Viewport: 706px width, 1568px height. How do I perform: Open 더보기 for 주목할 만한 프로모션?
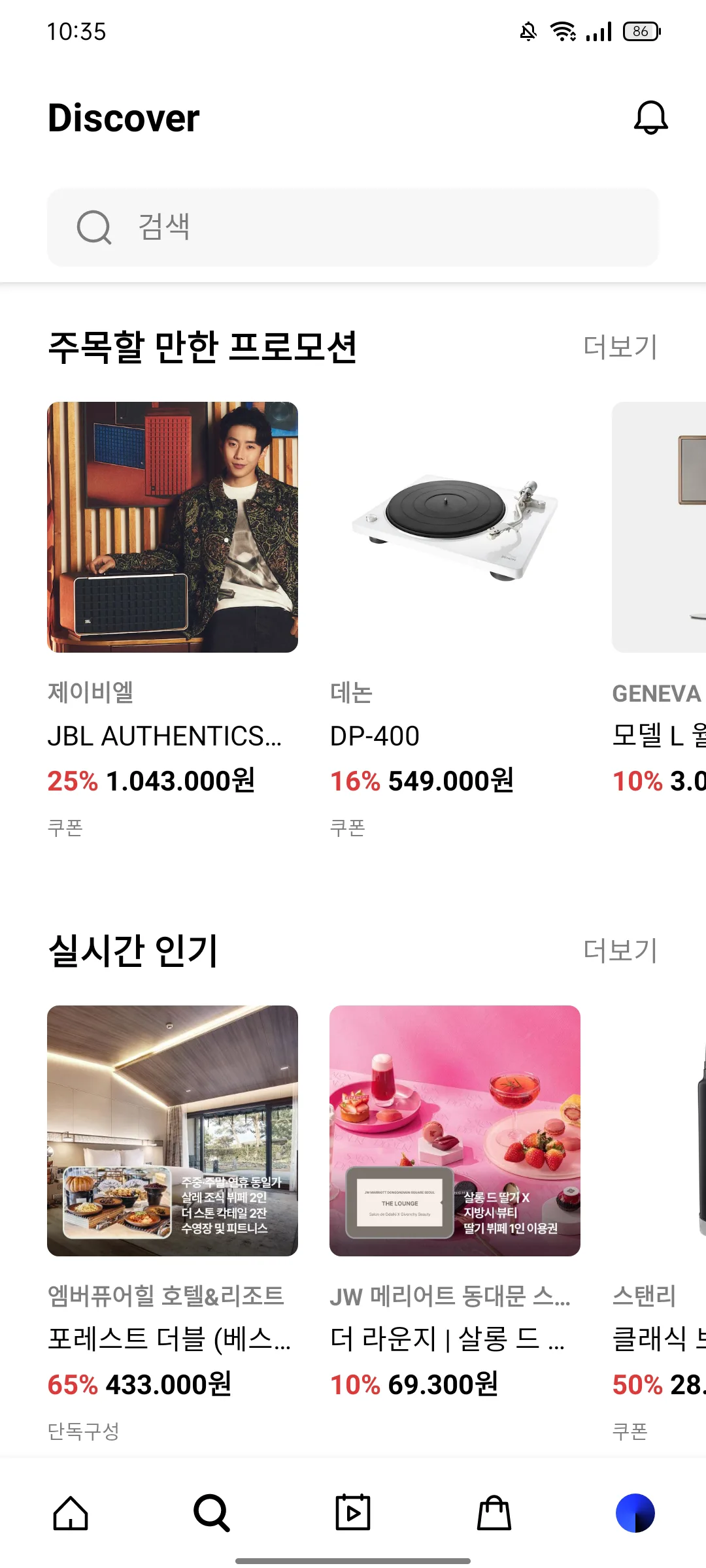coord(620,347)
